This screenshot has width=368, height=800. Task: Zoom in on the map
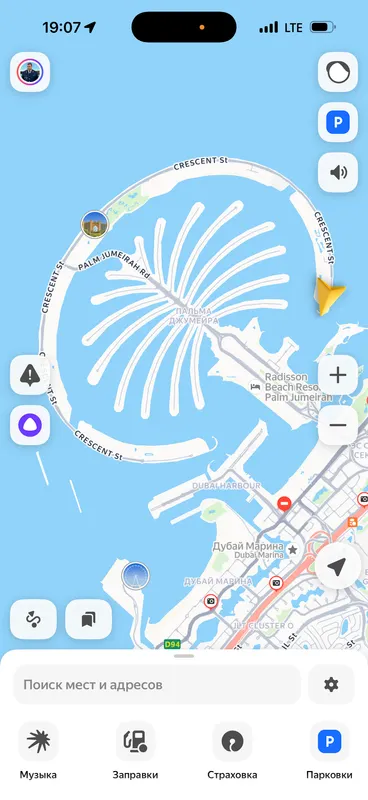(338, 376)
